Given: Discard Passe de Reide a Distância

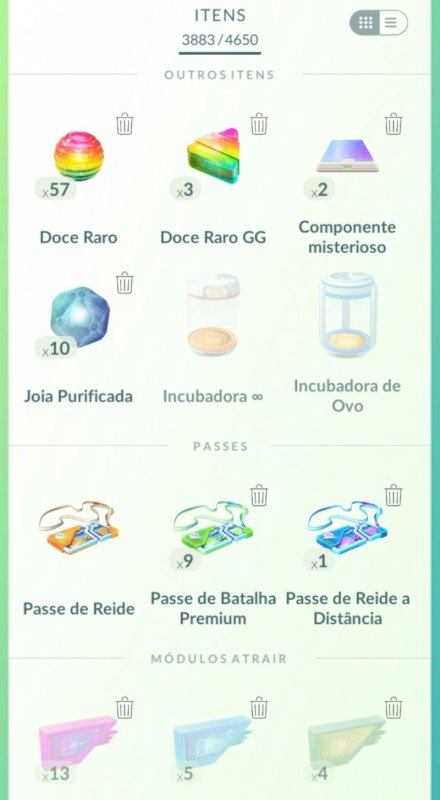Looking at the screenshot, I should [x=393, y=495].
